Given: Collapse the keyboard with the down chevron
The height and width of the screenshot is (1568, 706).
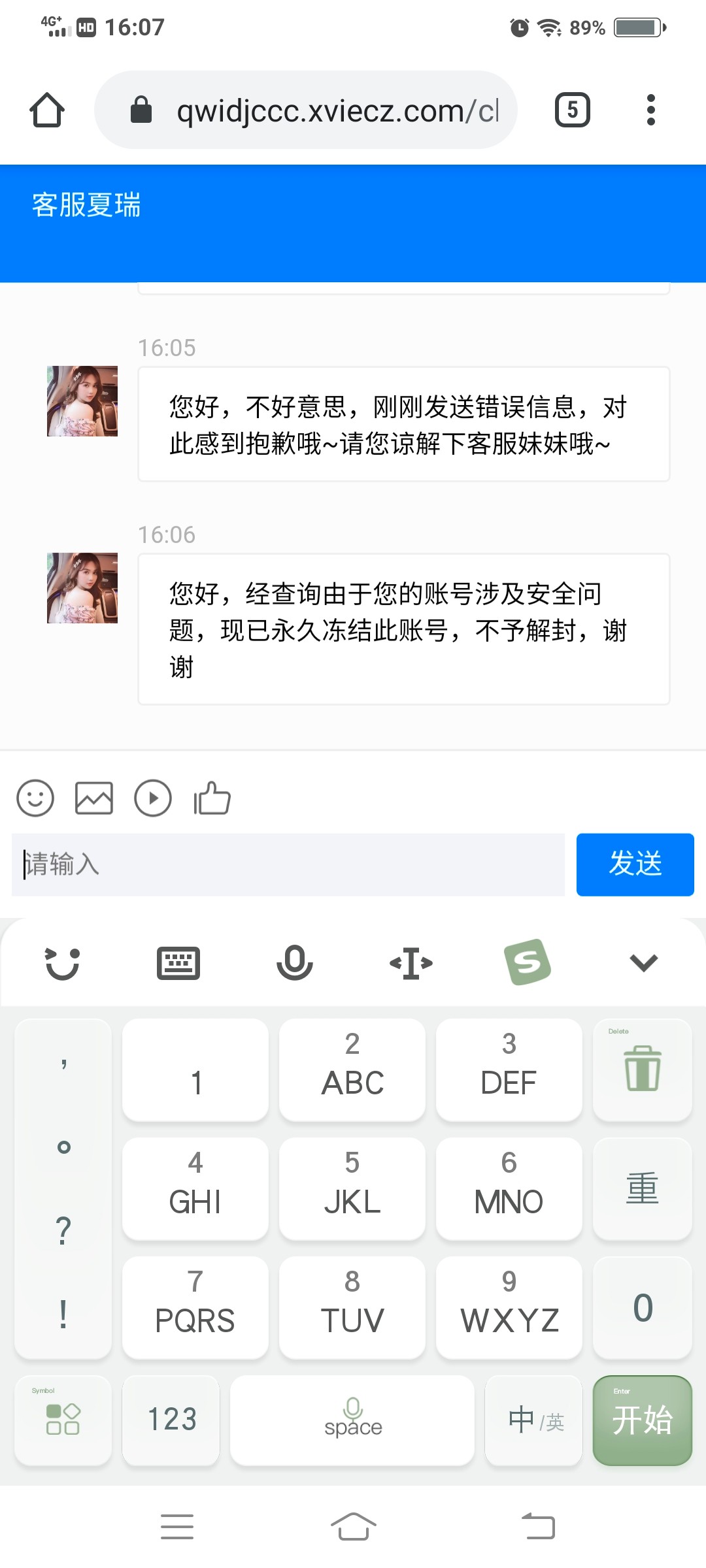Looking at the screenshot, I should (x=643, y=962).
